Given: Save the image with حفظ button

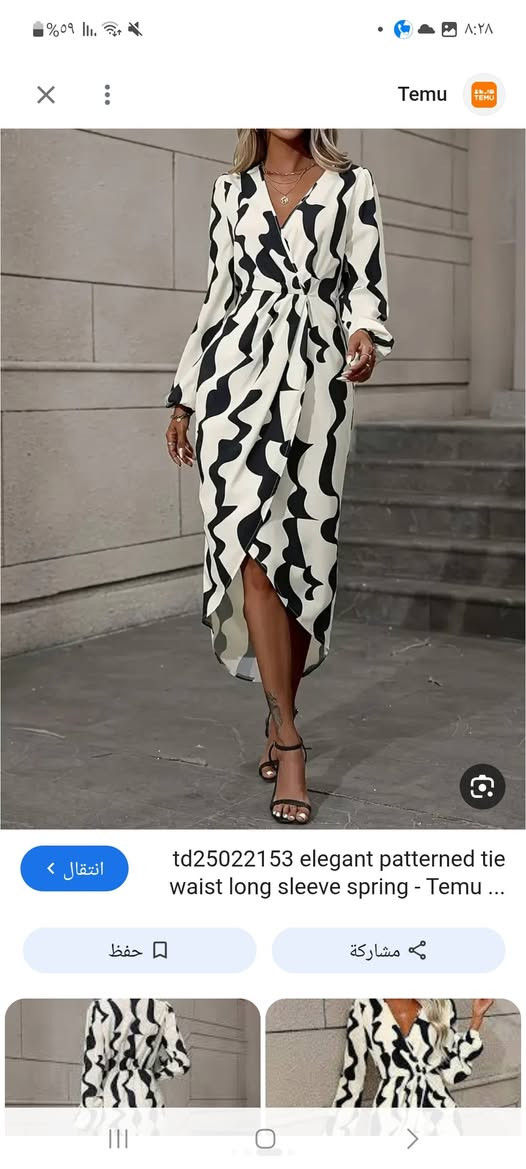Looking at the screenshot, I should [x=139, y=951].
